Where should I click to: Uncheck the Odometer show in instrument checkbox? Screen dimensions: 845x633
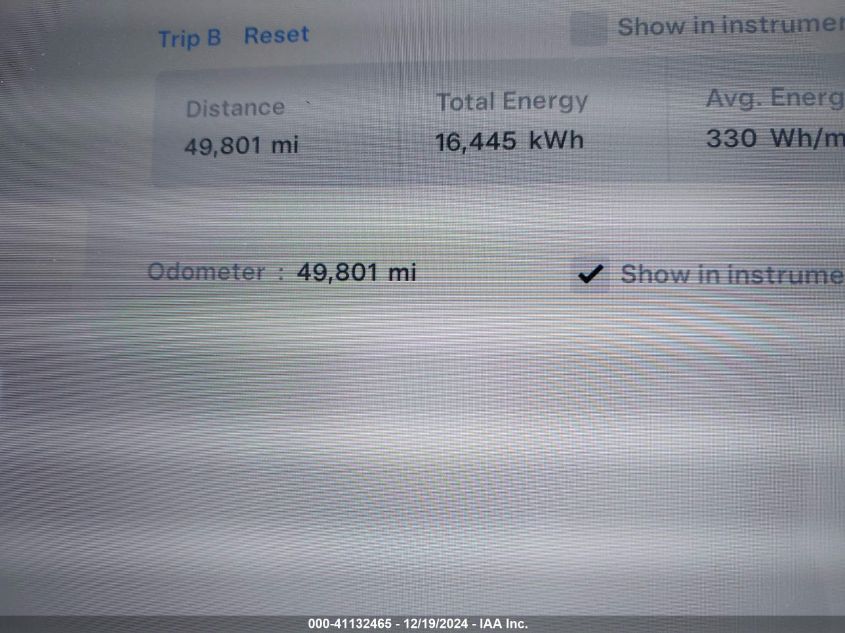pyautogui.click(x=591, y=273)
